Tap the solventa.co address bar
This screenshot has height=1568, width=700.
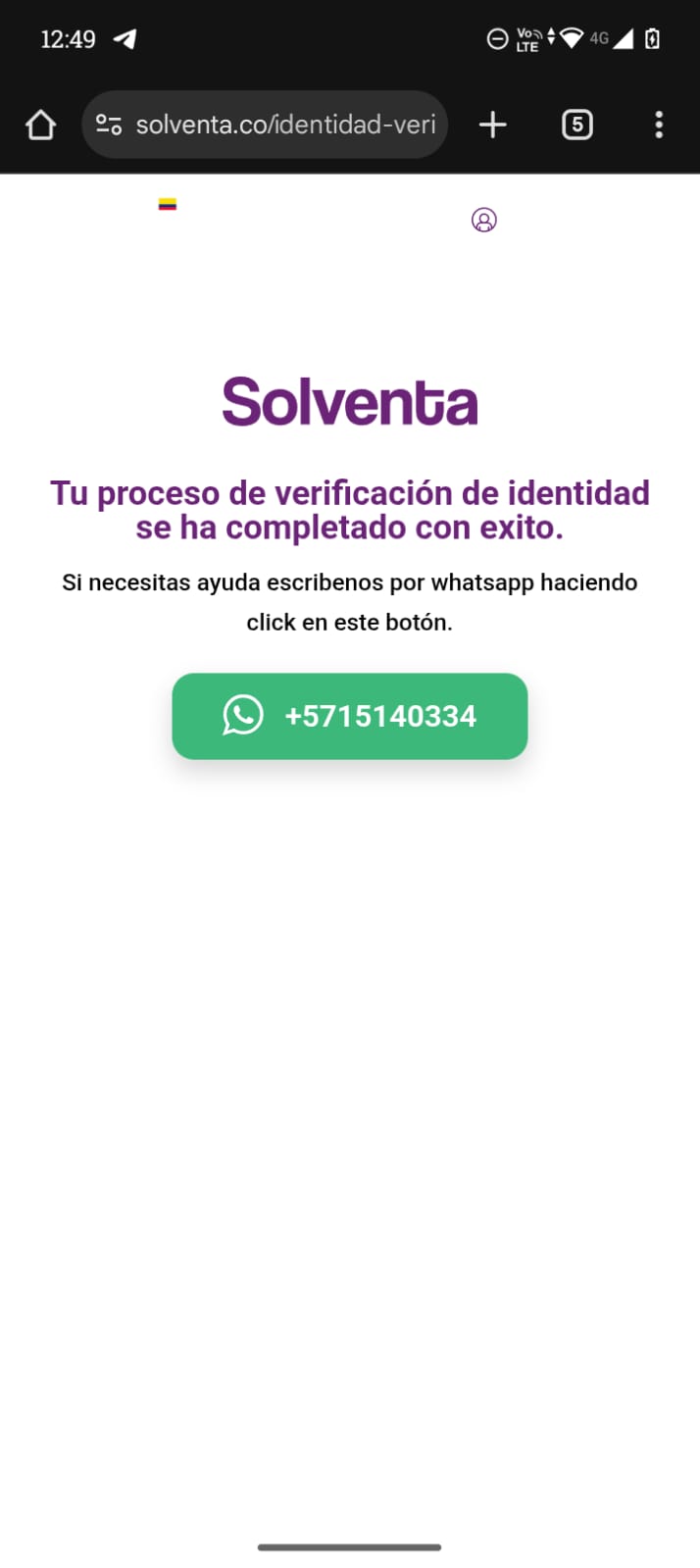[x=284, y=126]
